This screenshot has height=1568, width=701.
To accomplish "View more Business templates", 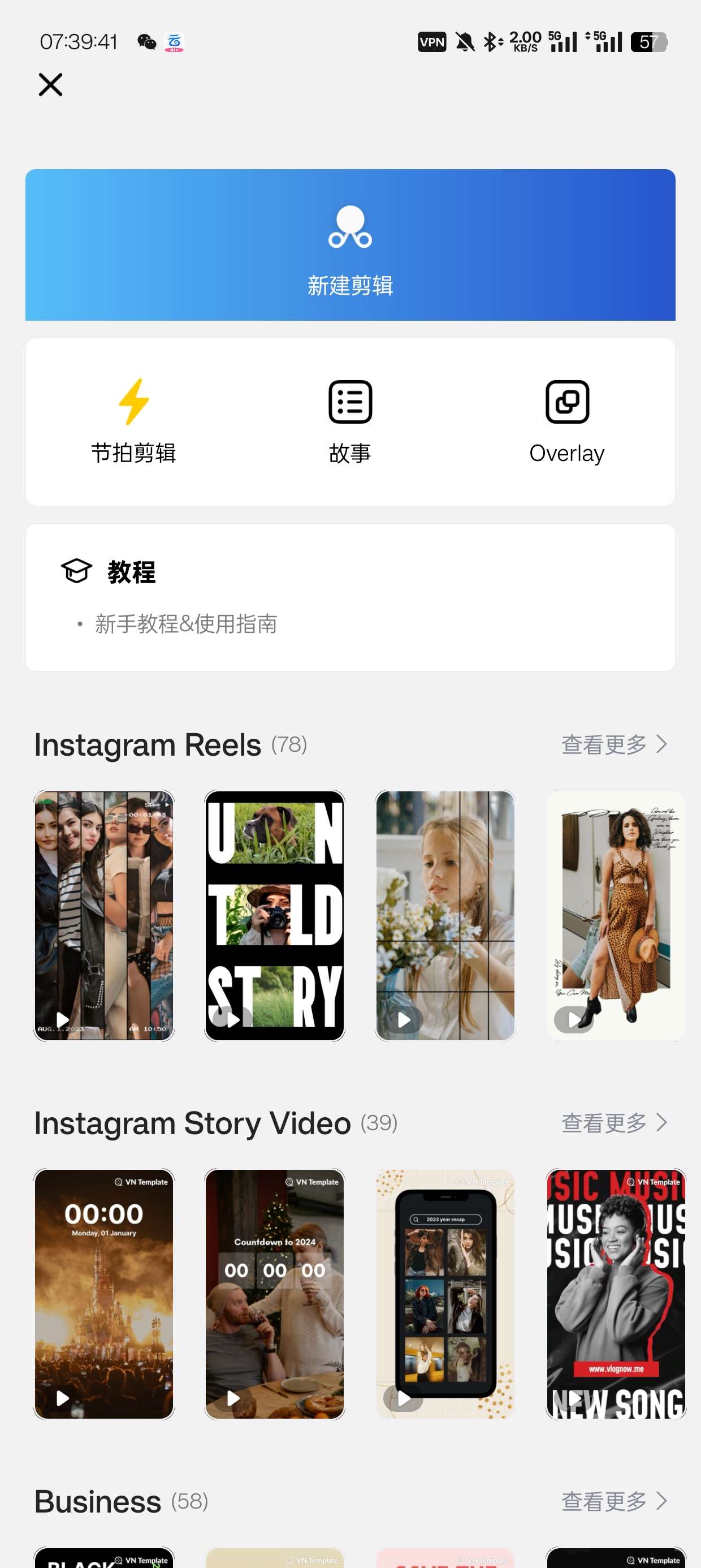I will (x=613, y=1501).
